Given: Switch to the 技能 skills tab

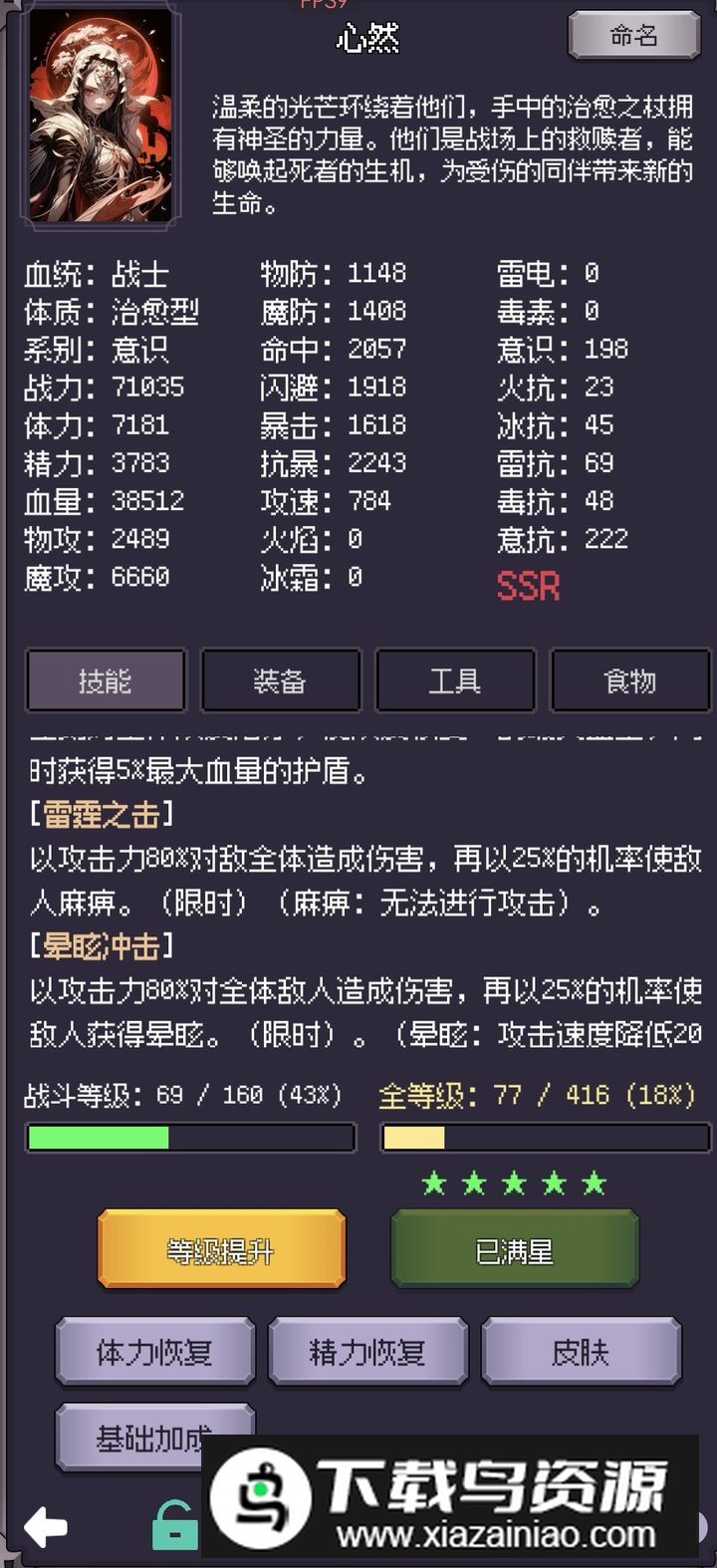Looking at the screenshot, I should (x=106, y=681).
